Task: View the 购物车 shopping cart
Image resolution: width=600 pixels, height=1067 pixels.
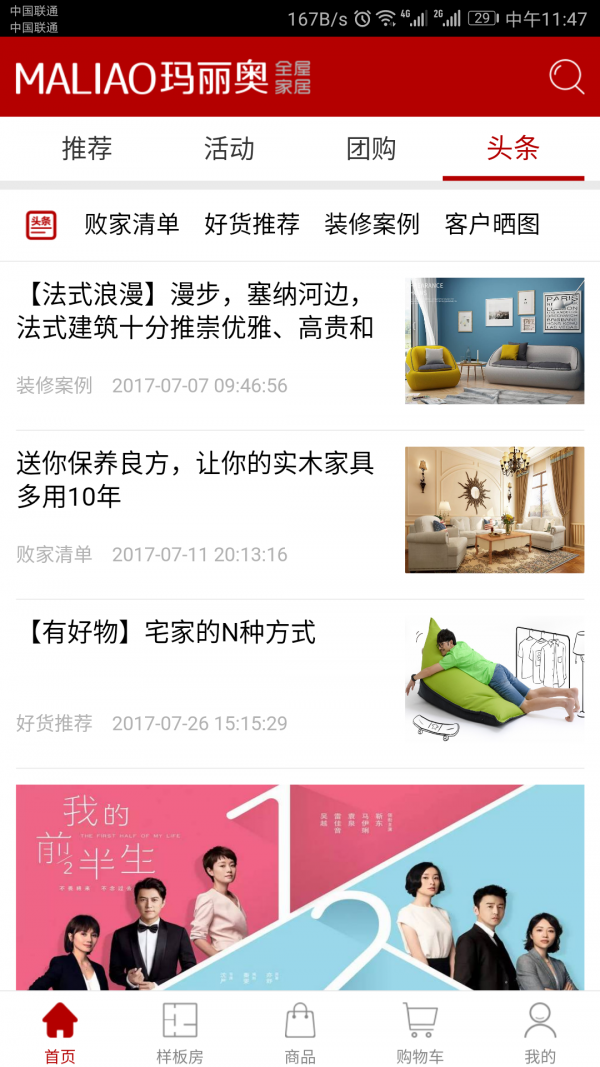Action: pos(420,1032)
